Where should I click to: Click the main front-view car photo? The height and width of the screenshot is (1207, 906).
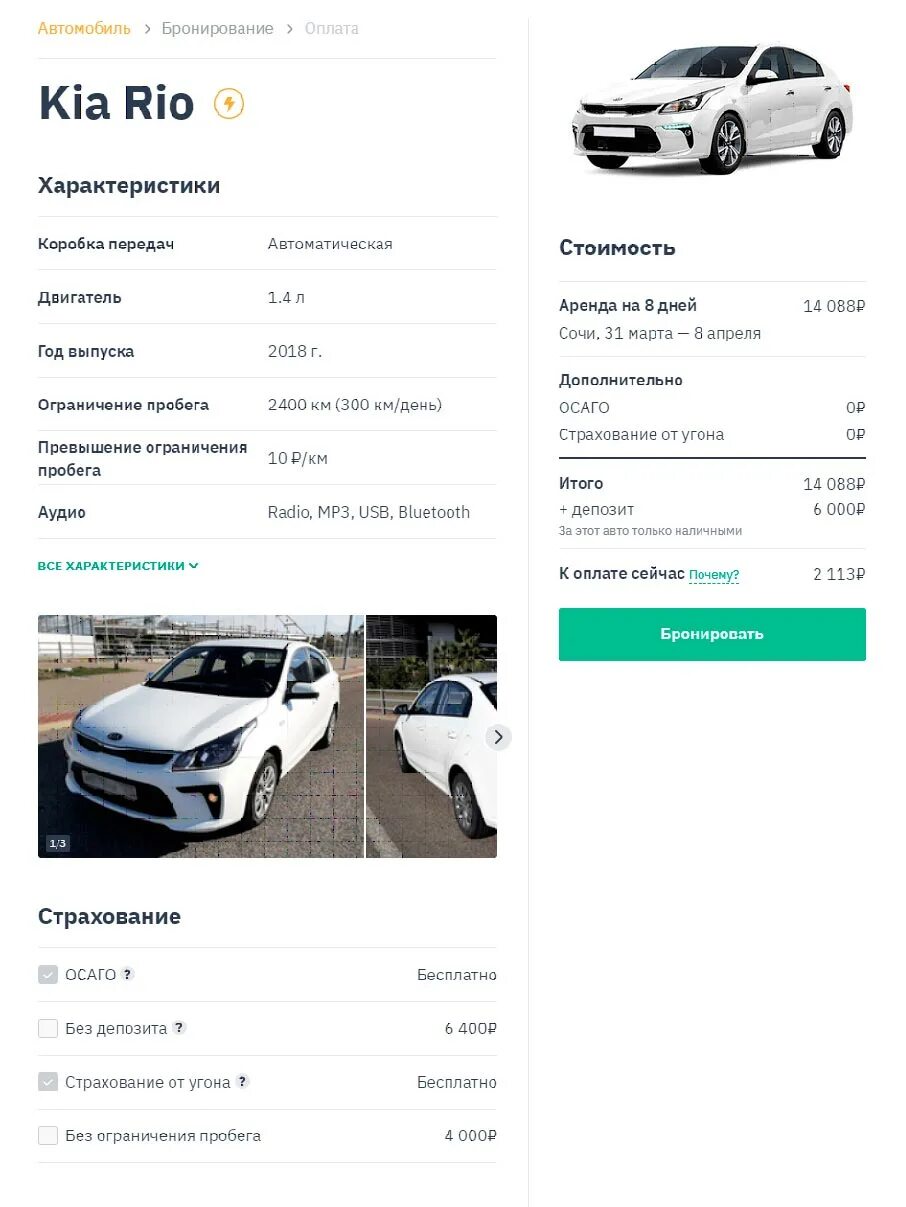point(200,737)
